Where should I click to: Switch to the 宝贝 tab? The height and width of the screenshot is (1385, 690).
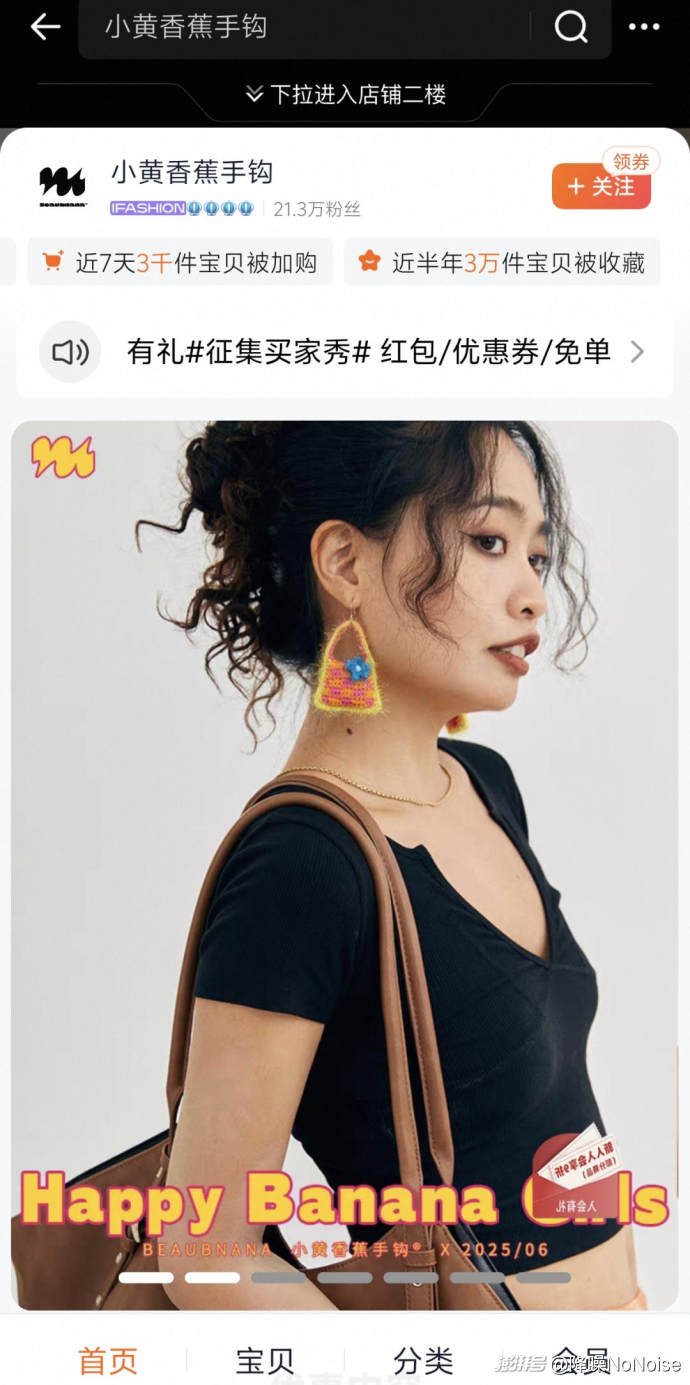coord(265,1360)
